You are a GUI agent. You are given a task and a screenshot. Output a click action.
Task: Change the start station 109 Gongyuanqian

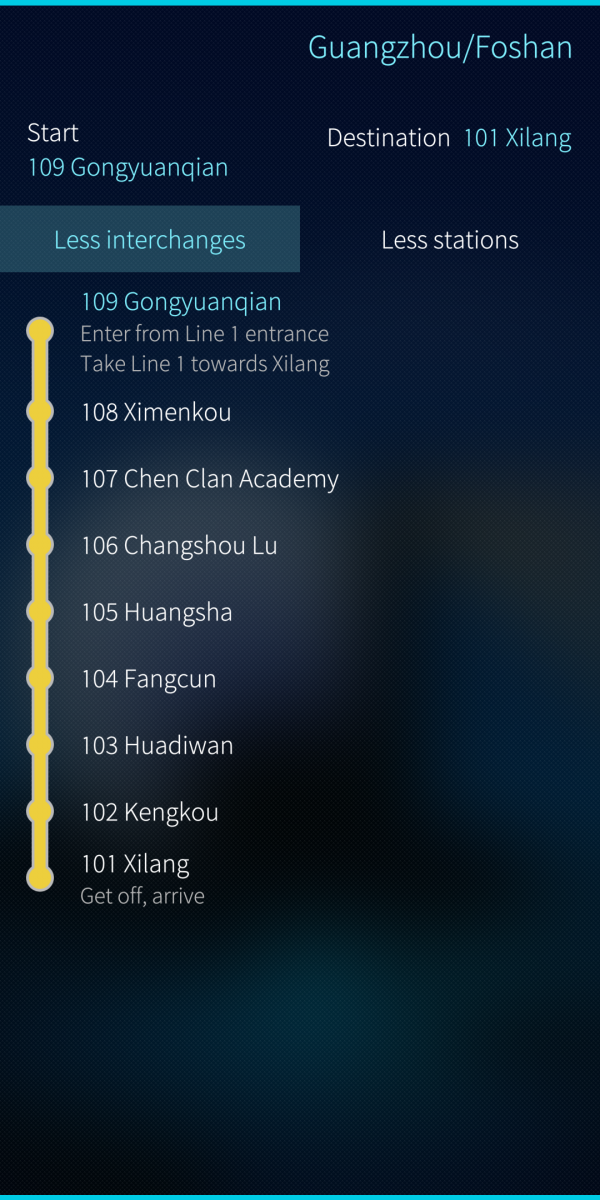pos(128,167)
